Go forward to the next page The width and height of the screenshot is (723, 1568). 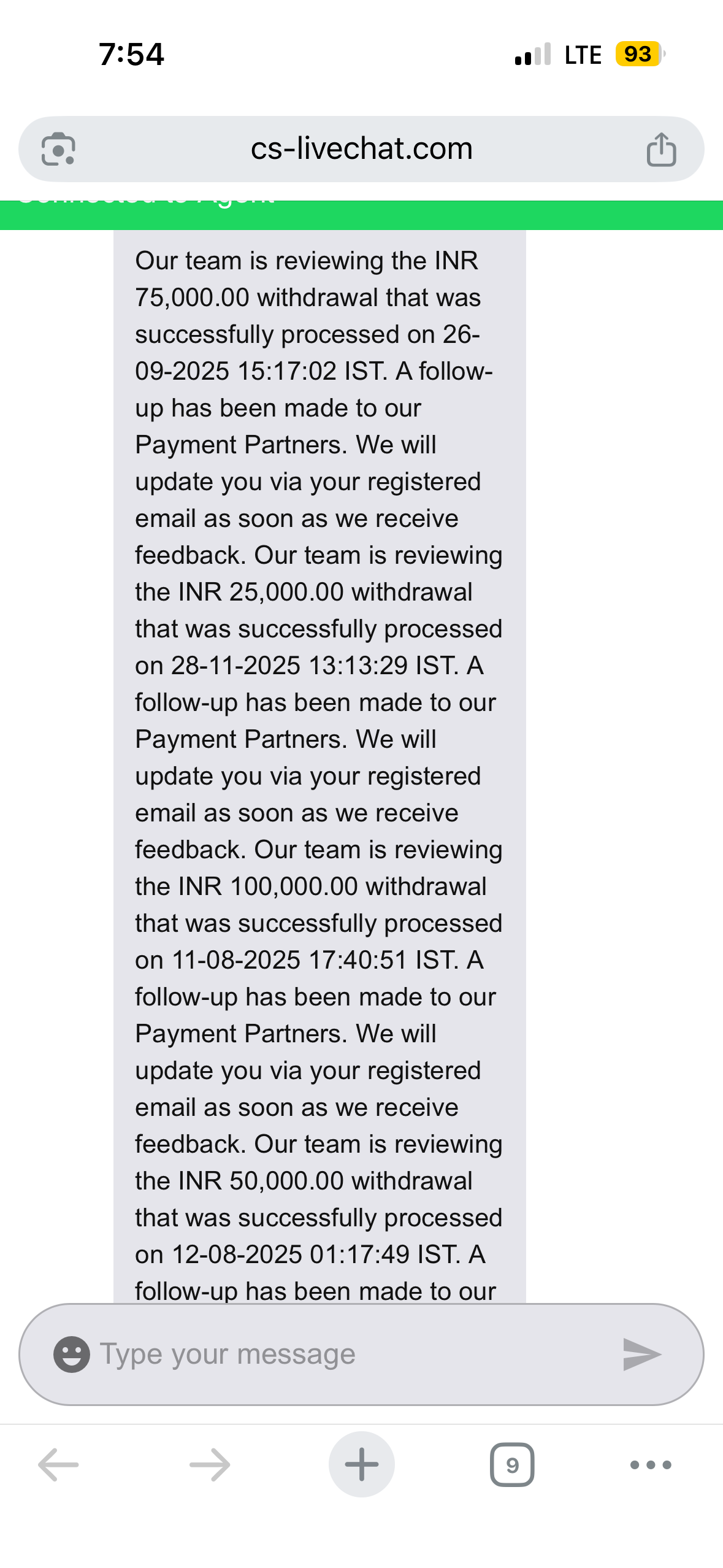pyautogui.click(x=210, y=1464)
